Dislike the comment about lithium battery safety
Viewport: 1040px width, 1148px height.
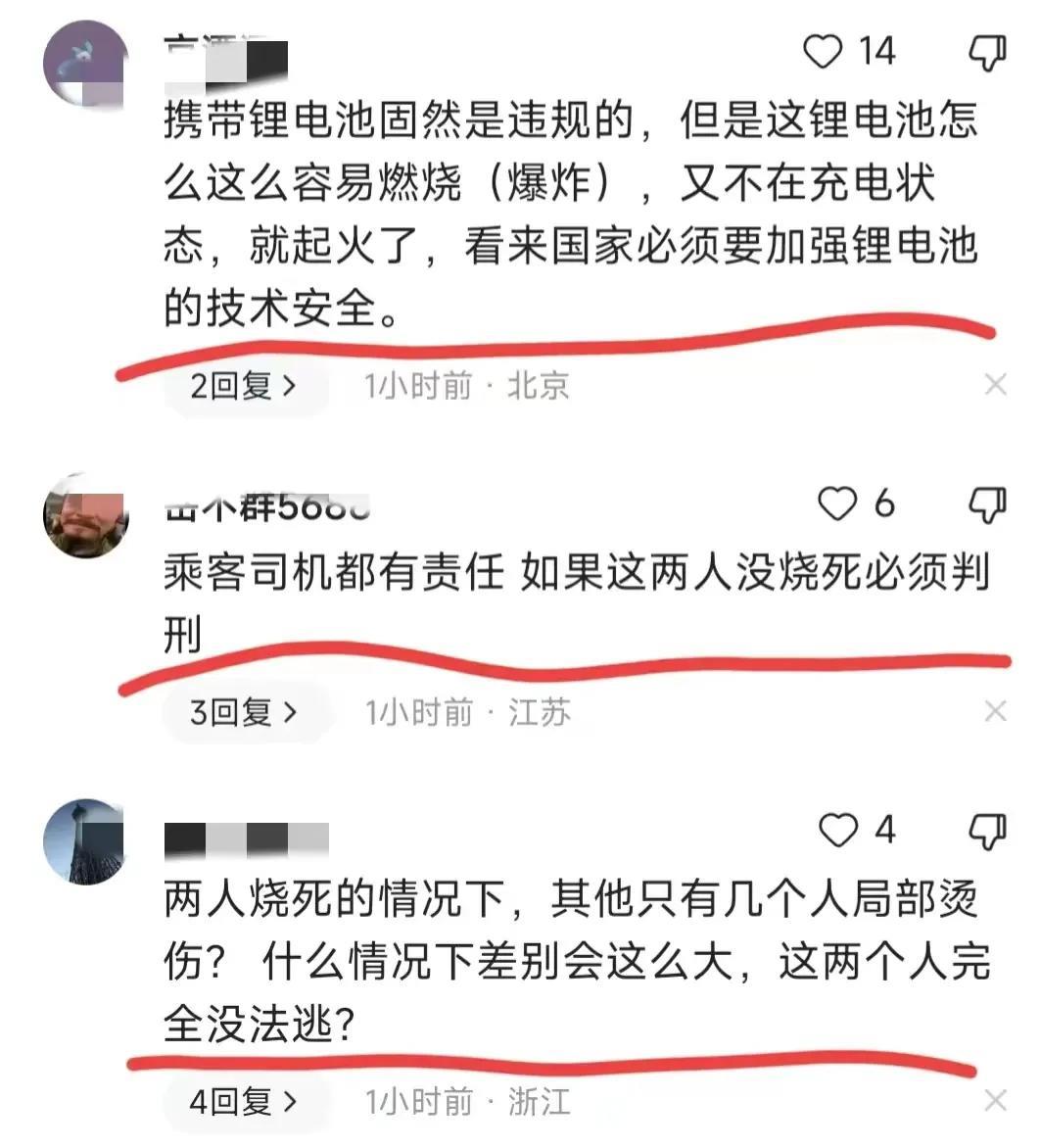986,52
